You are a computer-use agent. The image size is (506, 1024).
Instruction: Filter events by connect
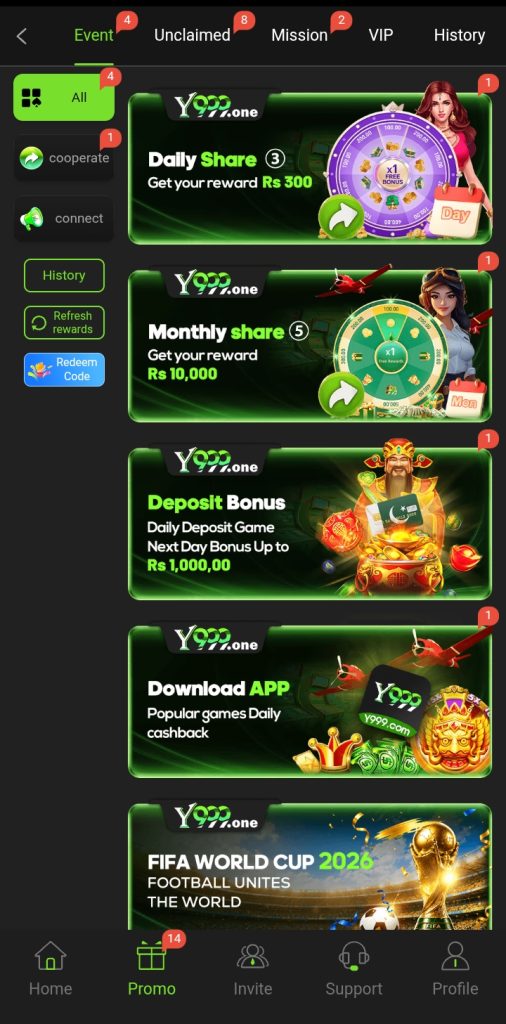[64, 218]
